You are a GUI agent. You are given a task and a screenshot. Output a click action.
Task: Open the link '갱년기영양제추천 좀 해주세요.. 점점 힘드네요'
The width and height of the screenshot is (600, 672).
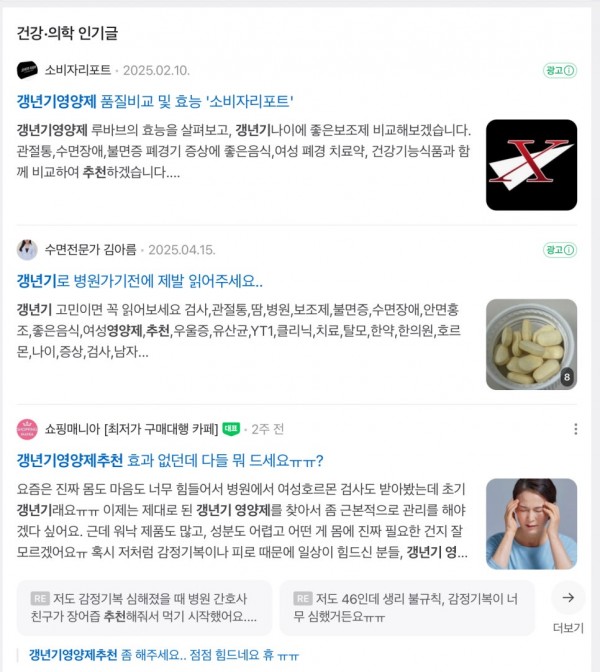point(163,655)
